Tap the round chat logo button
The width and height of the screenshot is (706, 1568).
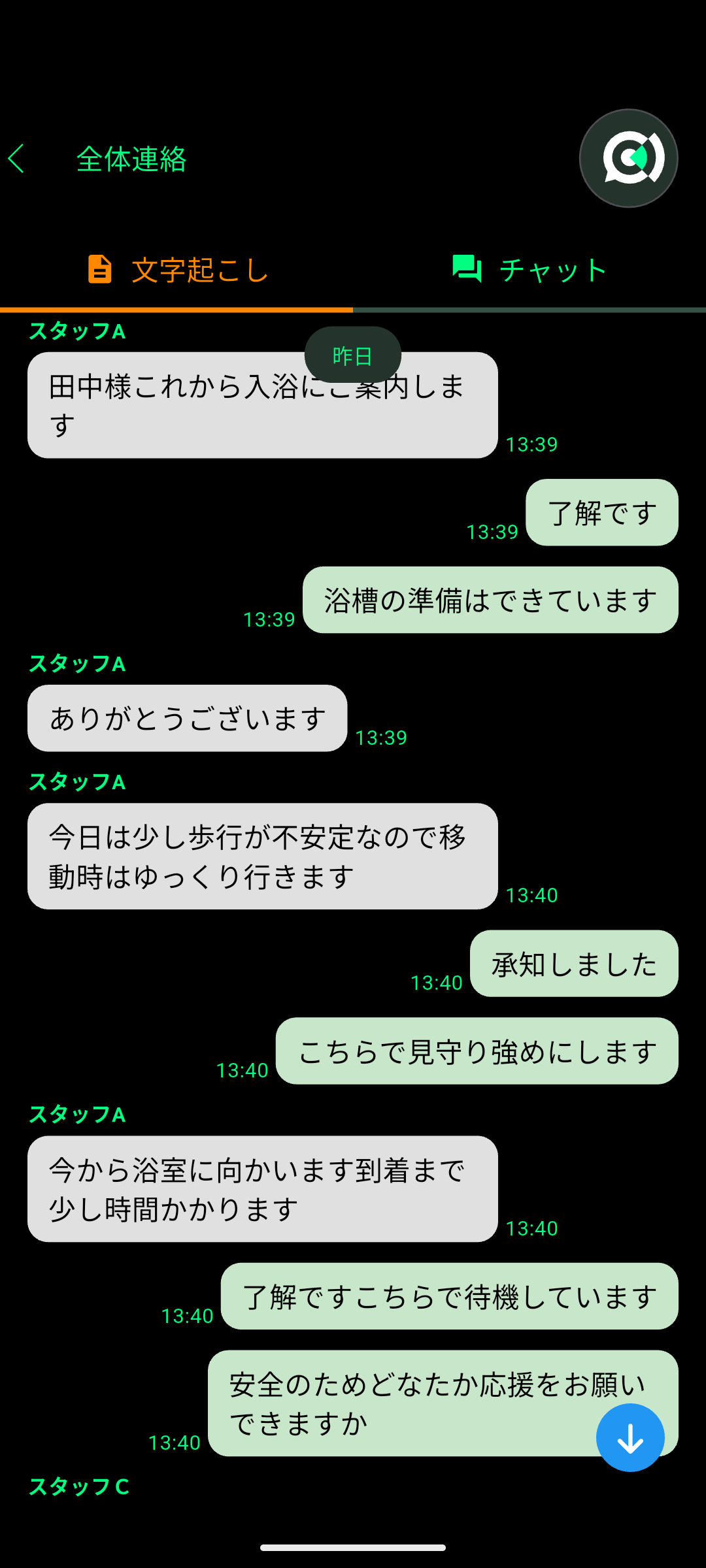pos(628,158)
